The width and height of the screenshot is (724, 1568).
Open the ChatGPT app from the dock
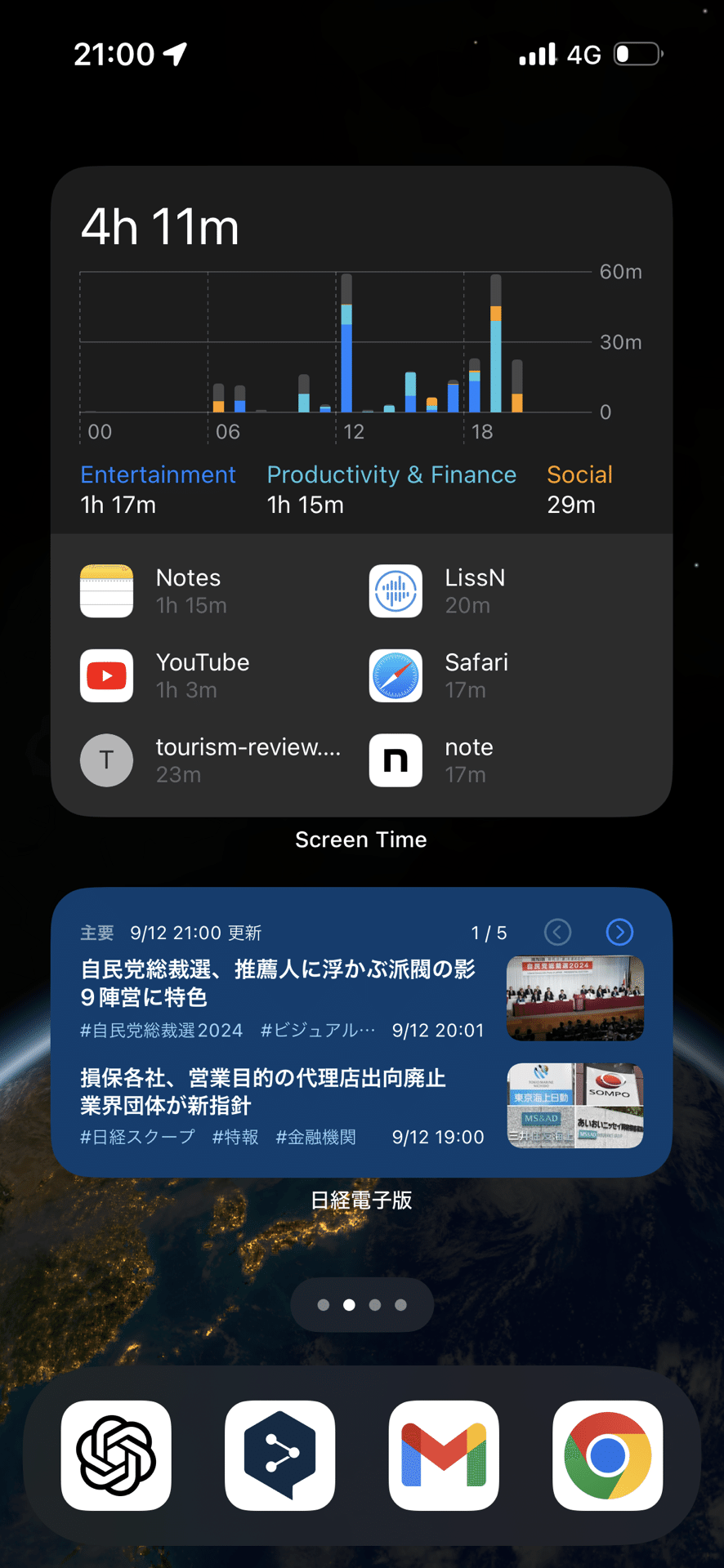pos(116,1456)
